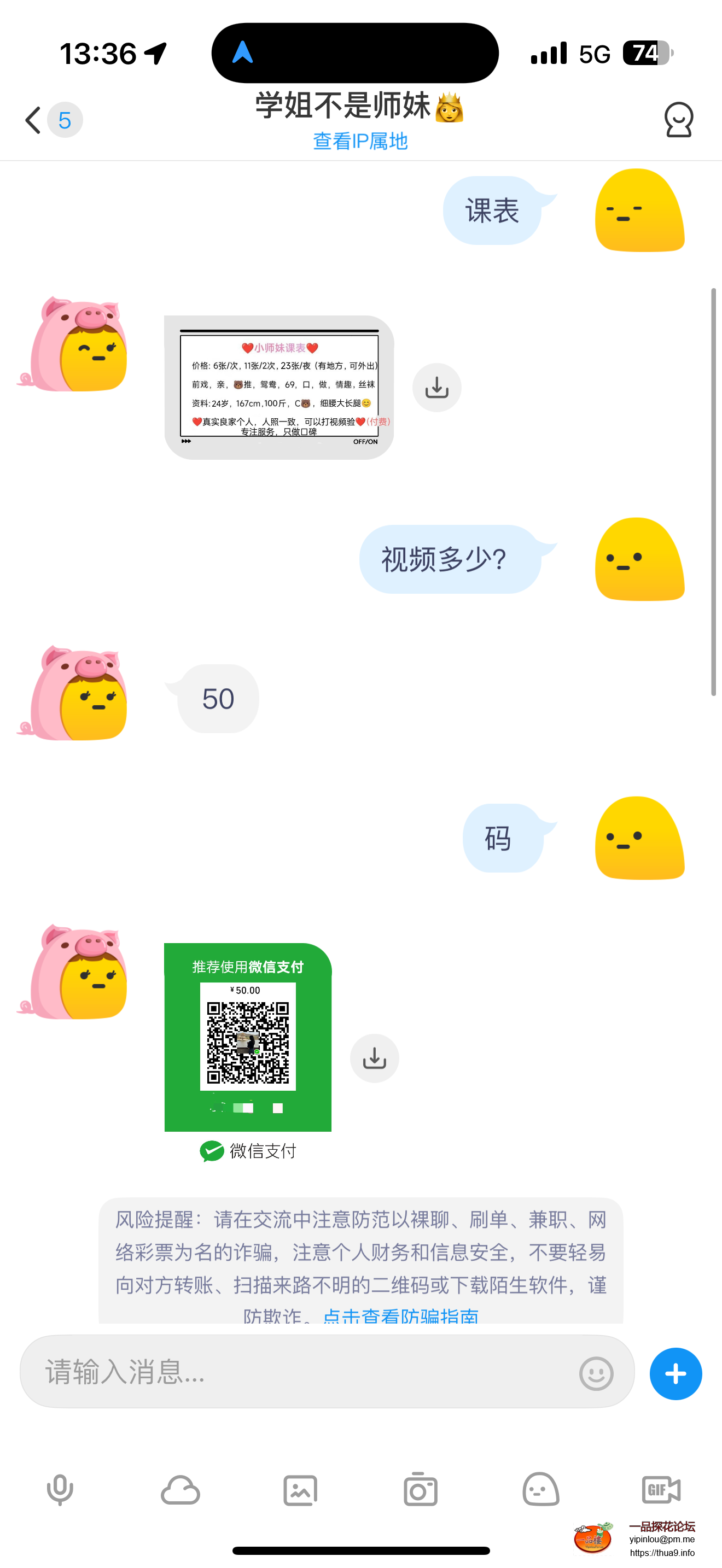Open the sticker face panel

(540, 1489)
